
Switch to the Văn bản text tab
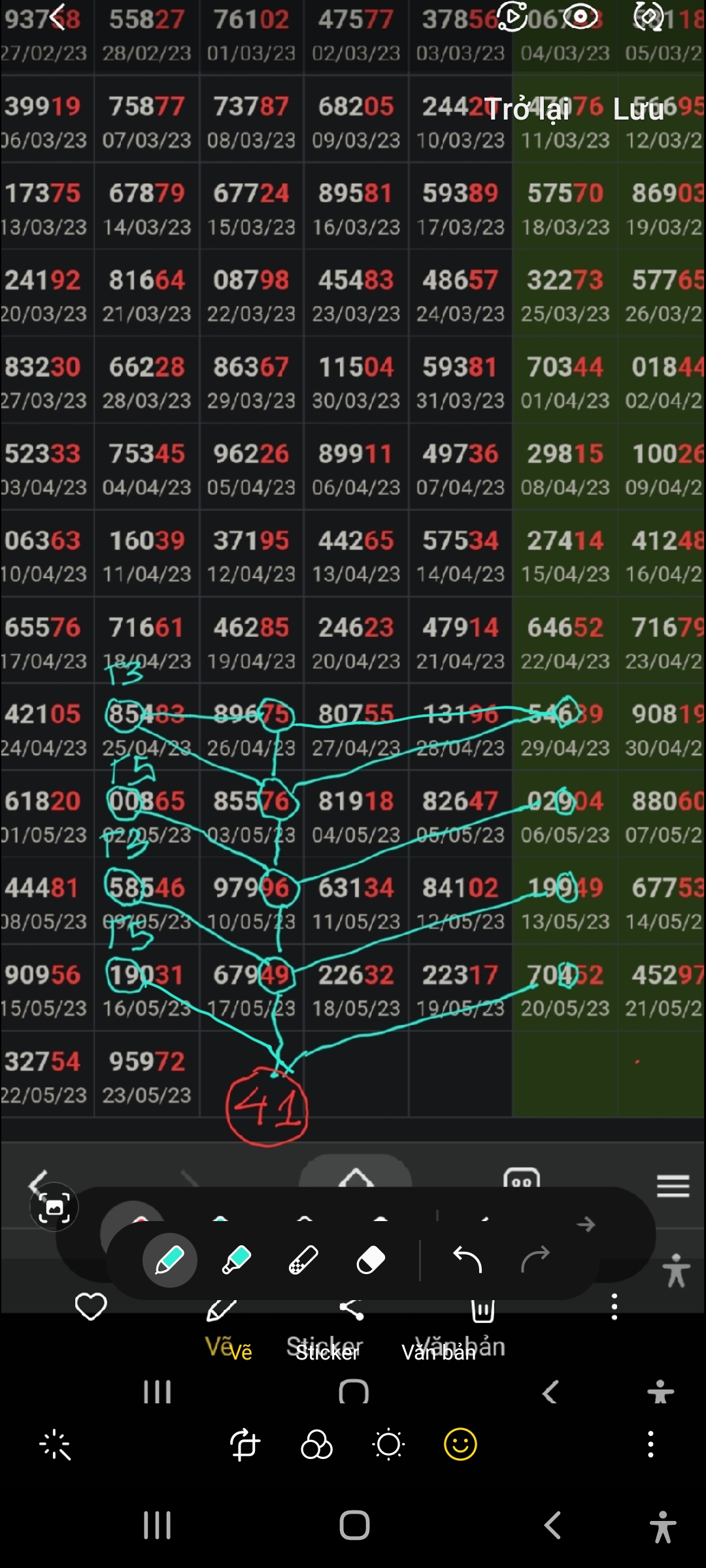coord(439,1352)
